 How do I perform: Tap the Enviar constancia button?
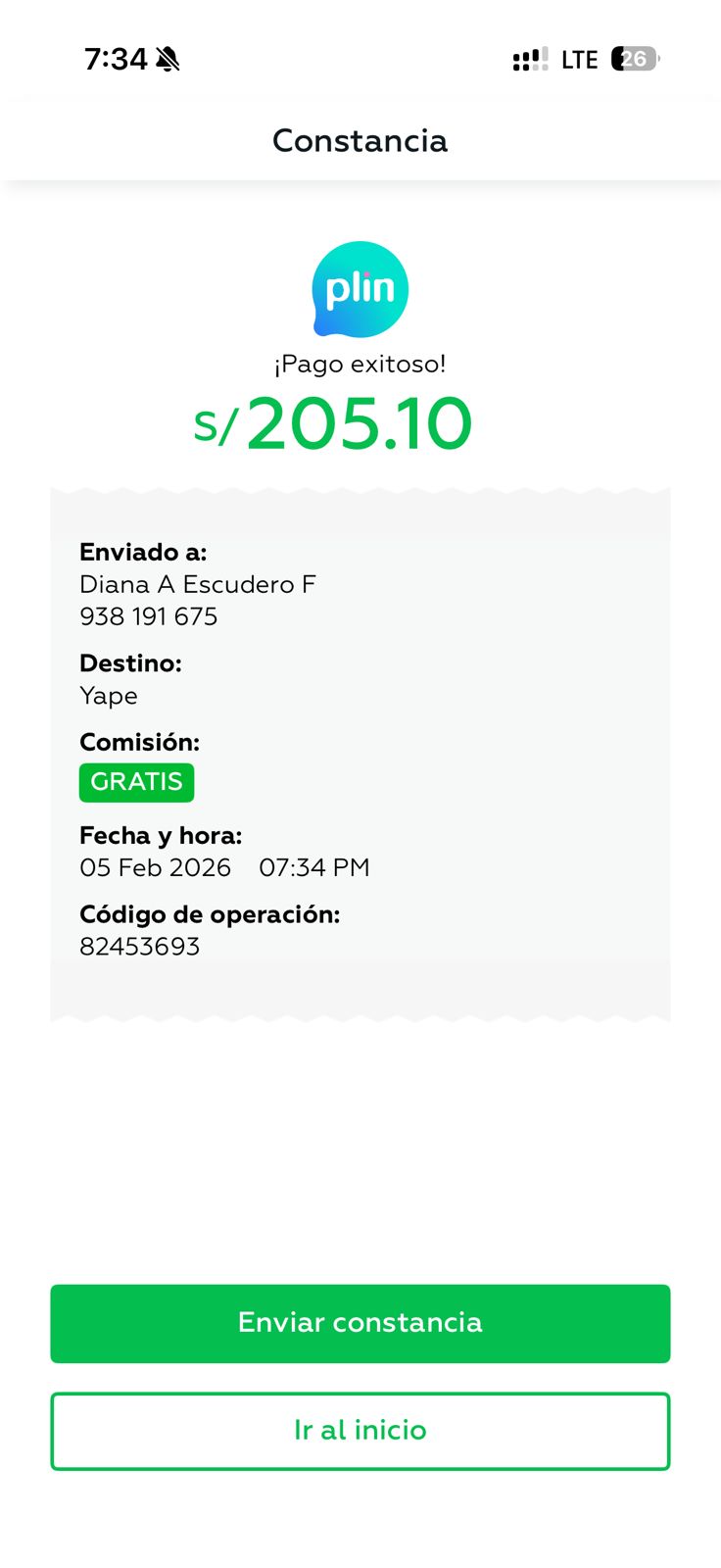click(x=360, y=1323)
